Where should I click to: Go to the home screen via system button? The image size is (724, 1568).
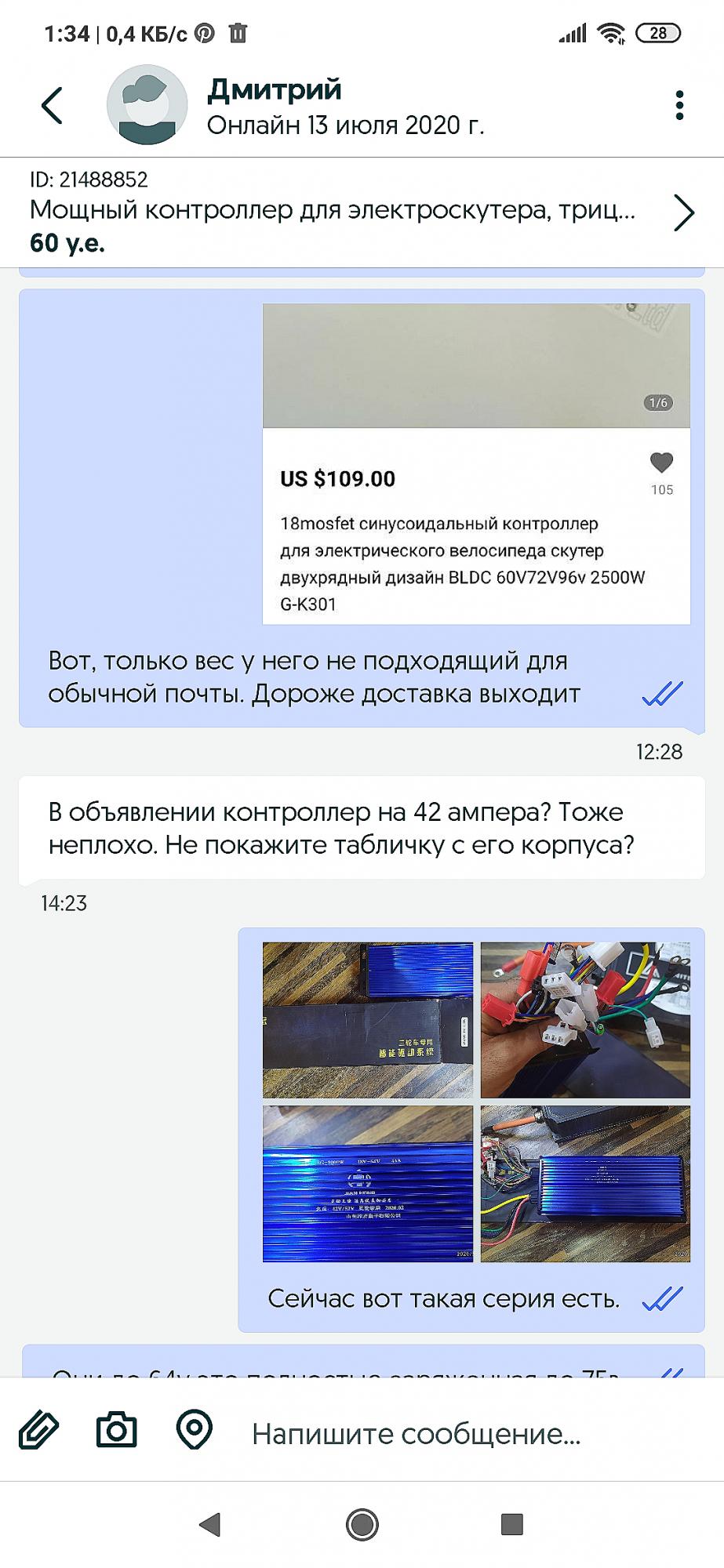pos(362,1525)
